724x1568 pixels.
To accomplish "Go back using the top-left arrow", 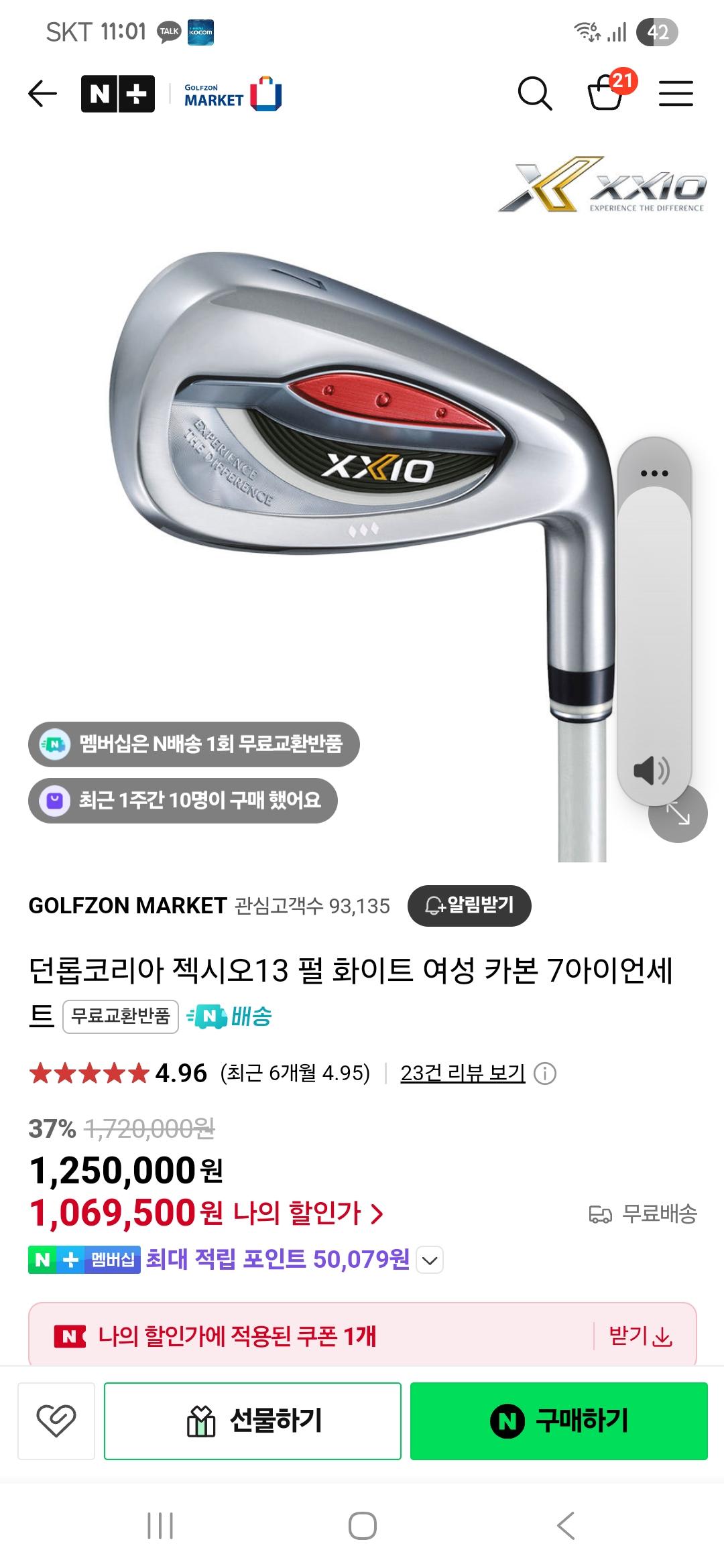I will click(42, 94).
